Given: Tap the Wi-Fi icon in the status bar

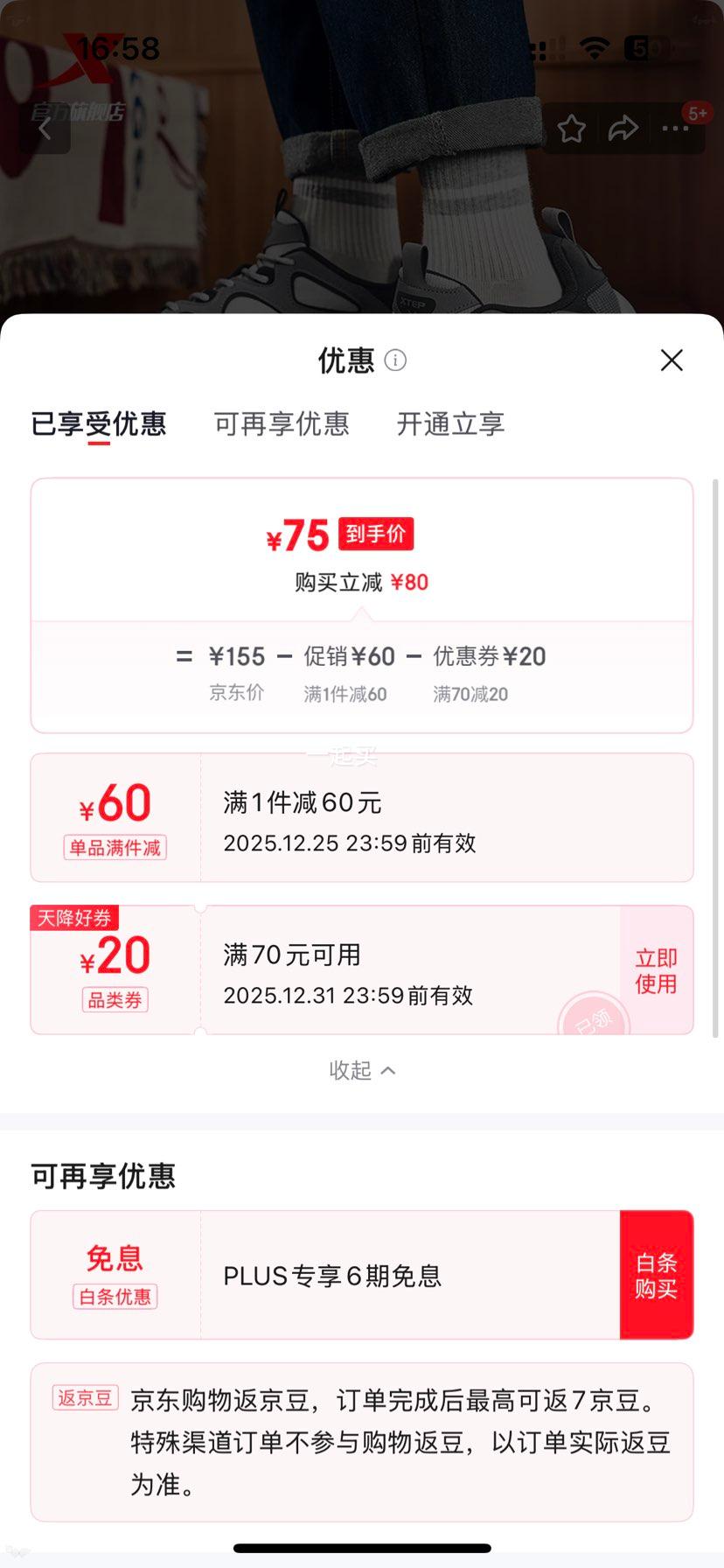Looking at the screenshot, I should (x=595, y=48).
